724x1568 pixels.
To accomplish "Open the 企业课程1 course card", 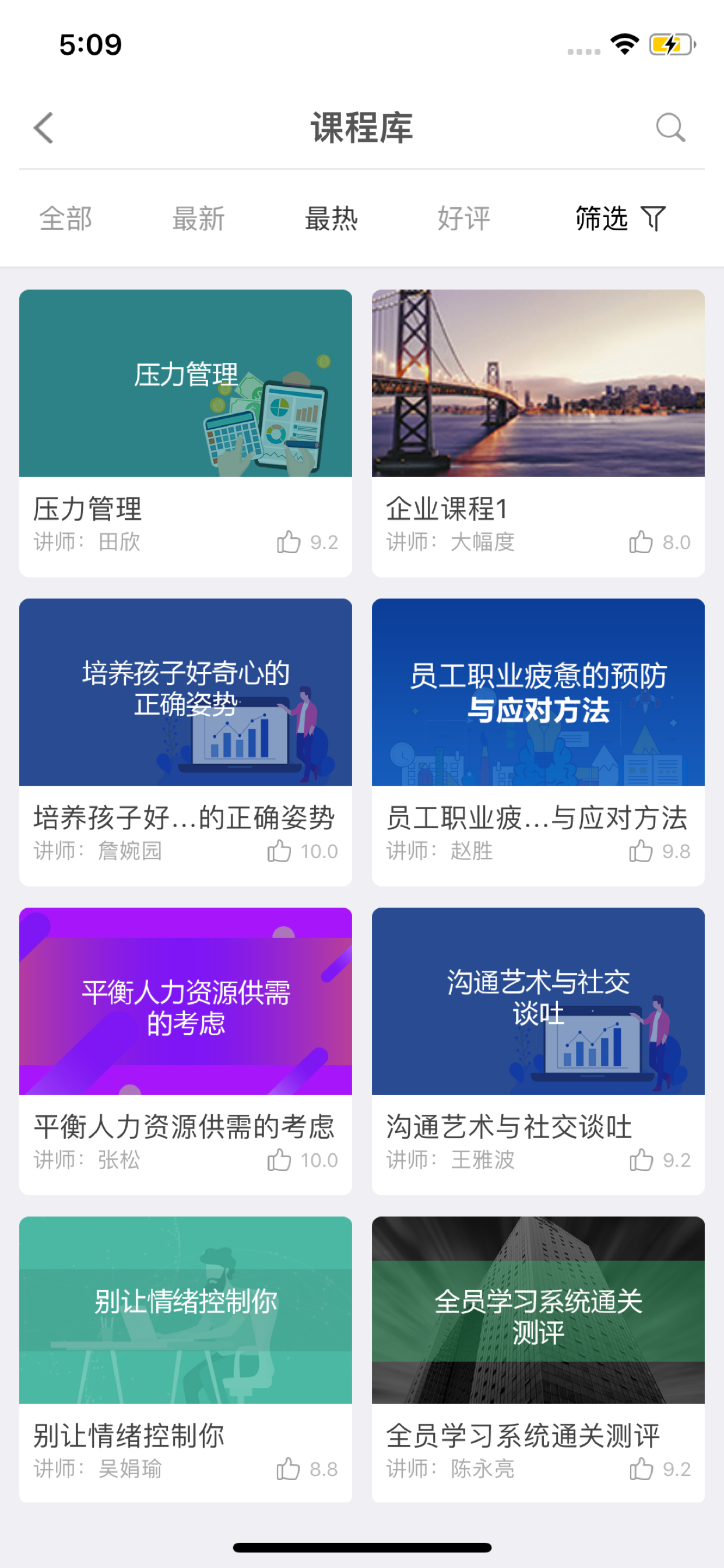I will 538,433.
